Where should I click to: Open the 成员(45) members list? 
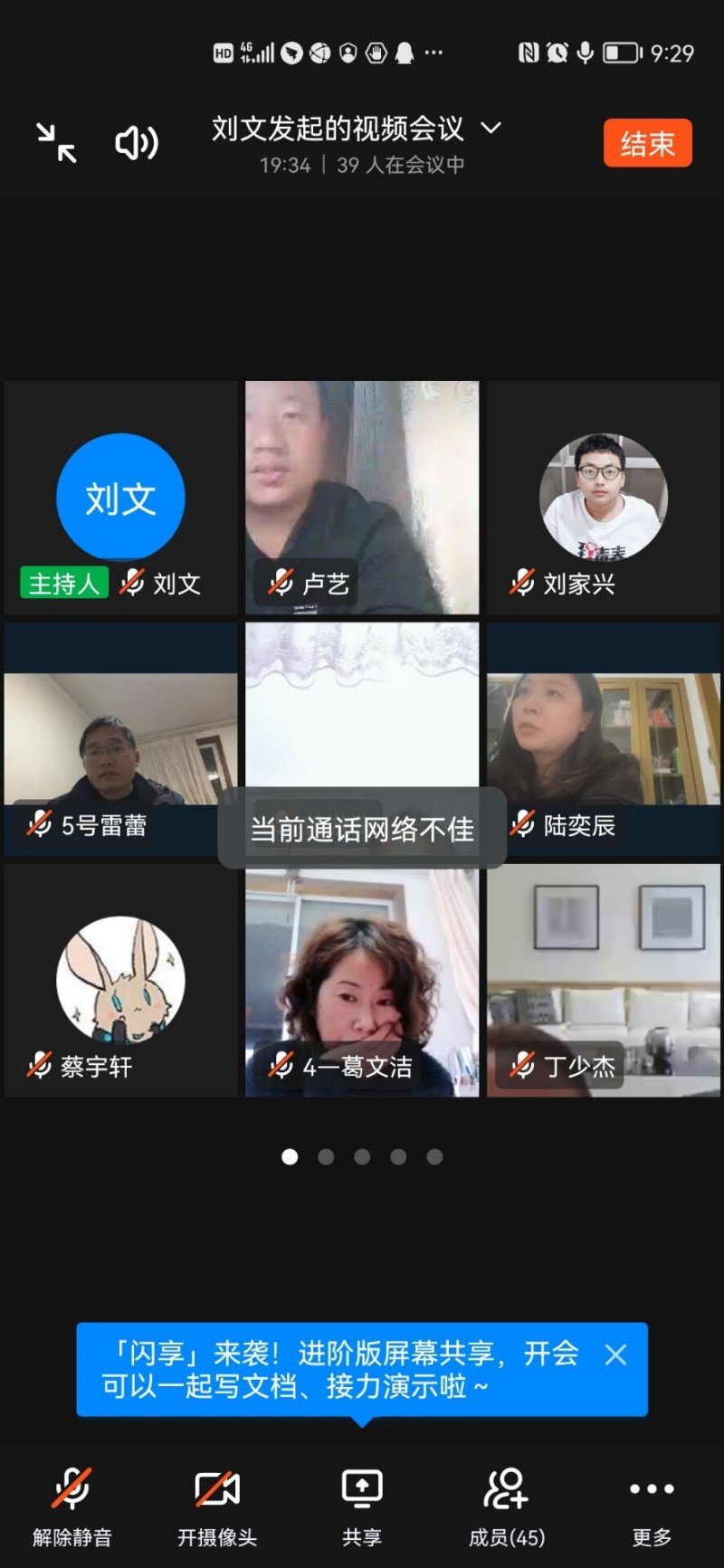507,1504
